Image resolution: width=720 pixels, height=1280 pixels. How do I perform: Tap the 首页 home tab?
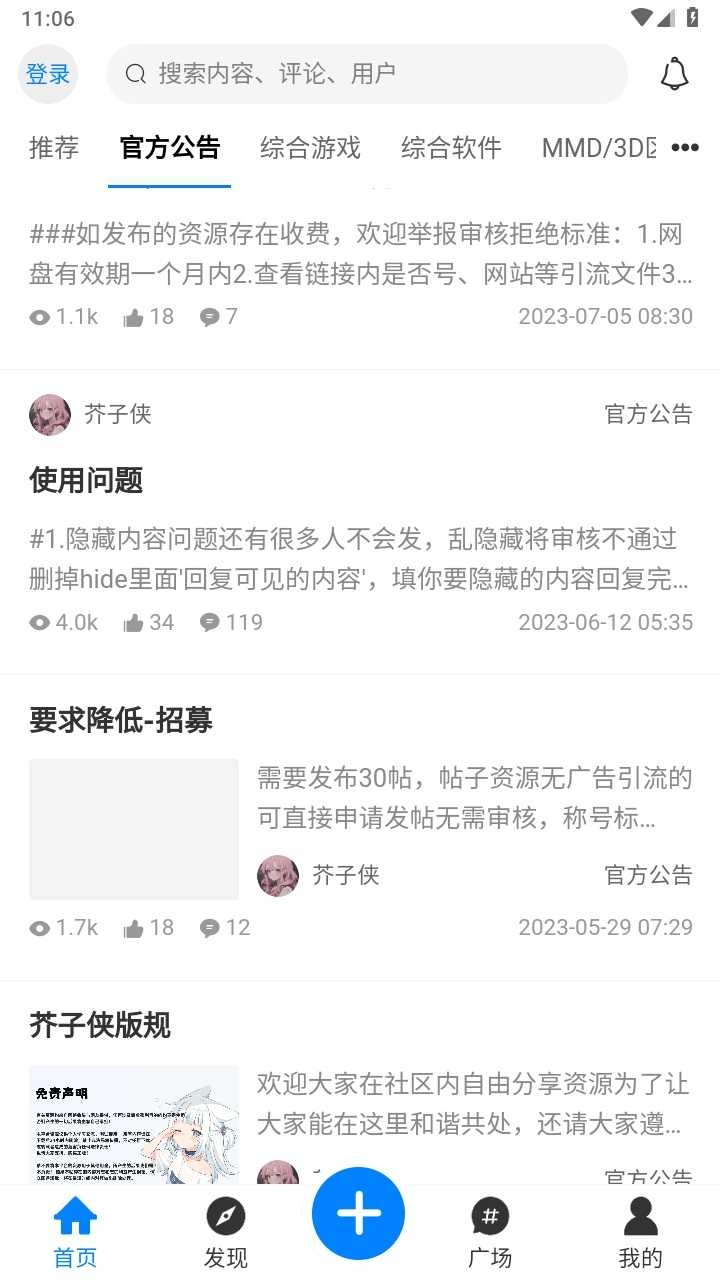pos(75,1232)
